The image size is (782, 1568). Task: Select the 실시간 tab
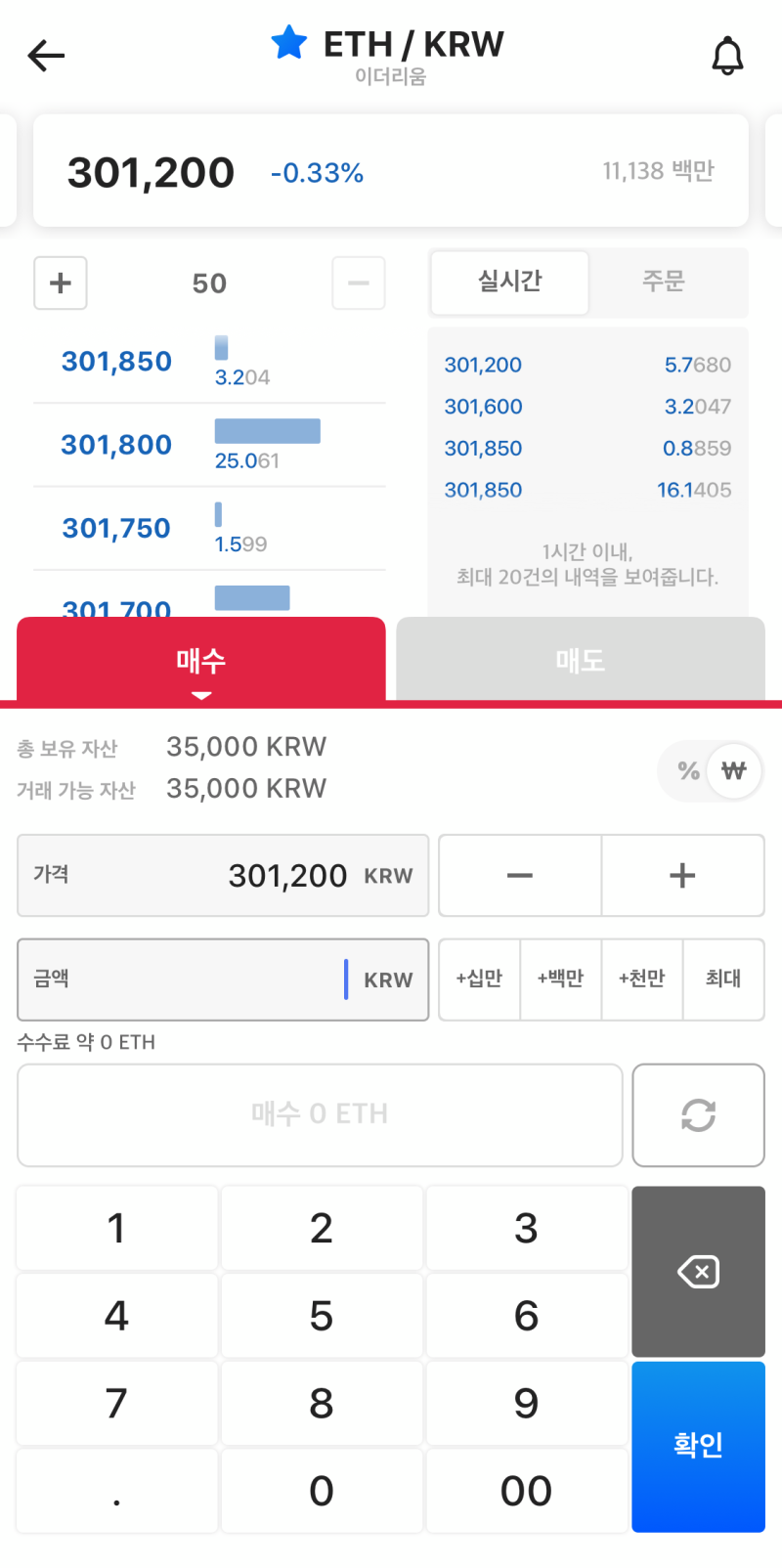tap(509, 283)
